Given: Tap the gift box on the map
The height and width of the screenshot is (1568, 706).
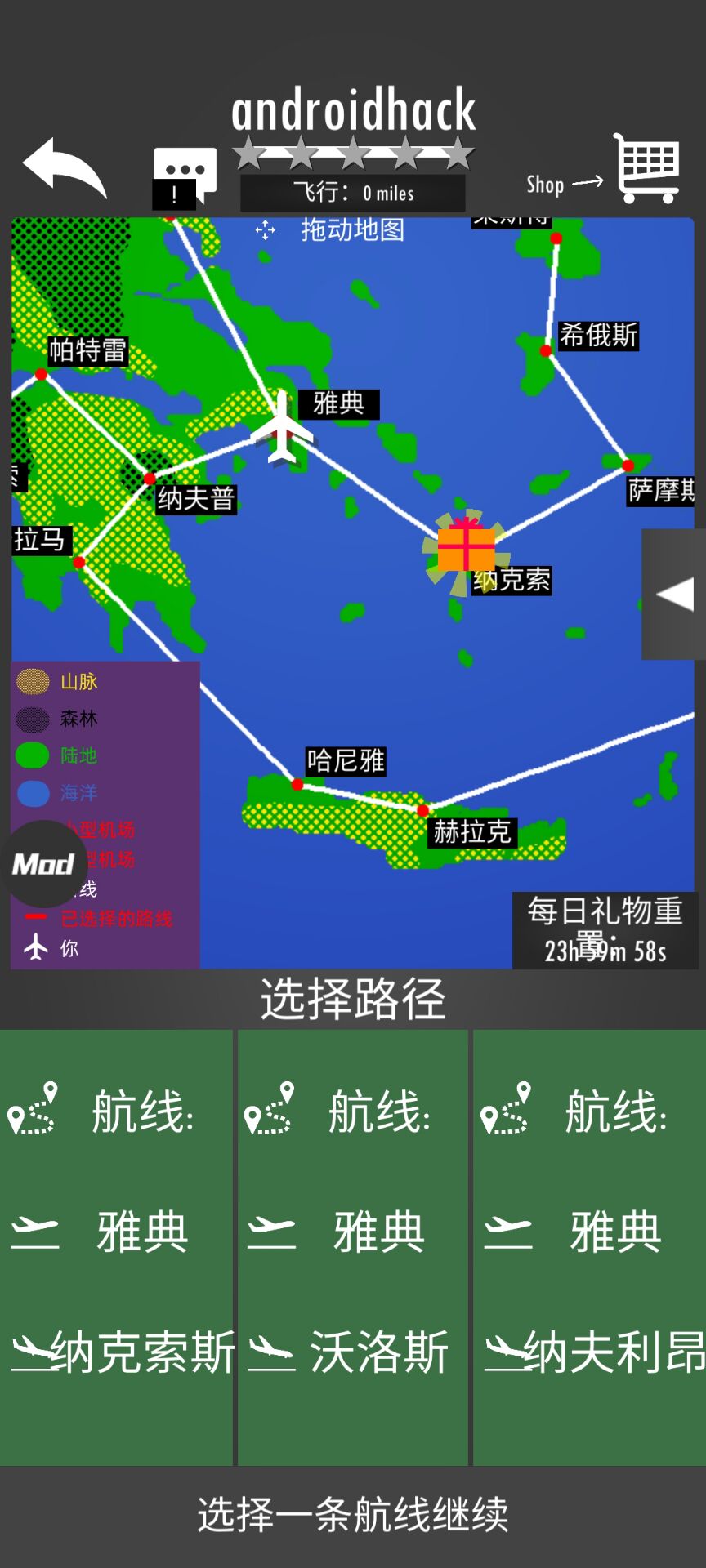Looking at the screenshot, I should pyautogui.click(x=466, y=546).
